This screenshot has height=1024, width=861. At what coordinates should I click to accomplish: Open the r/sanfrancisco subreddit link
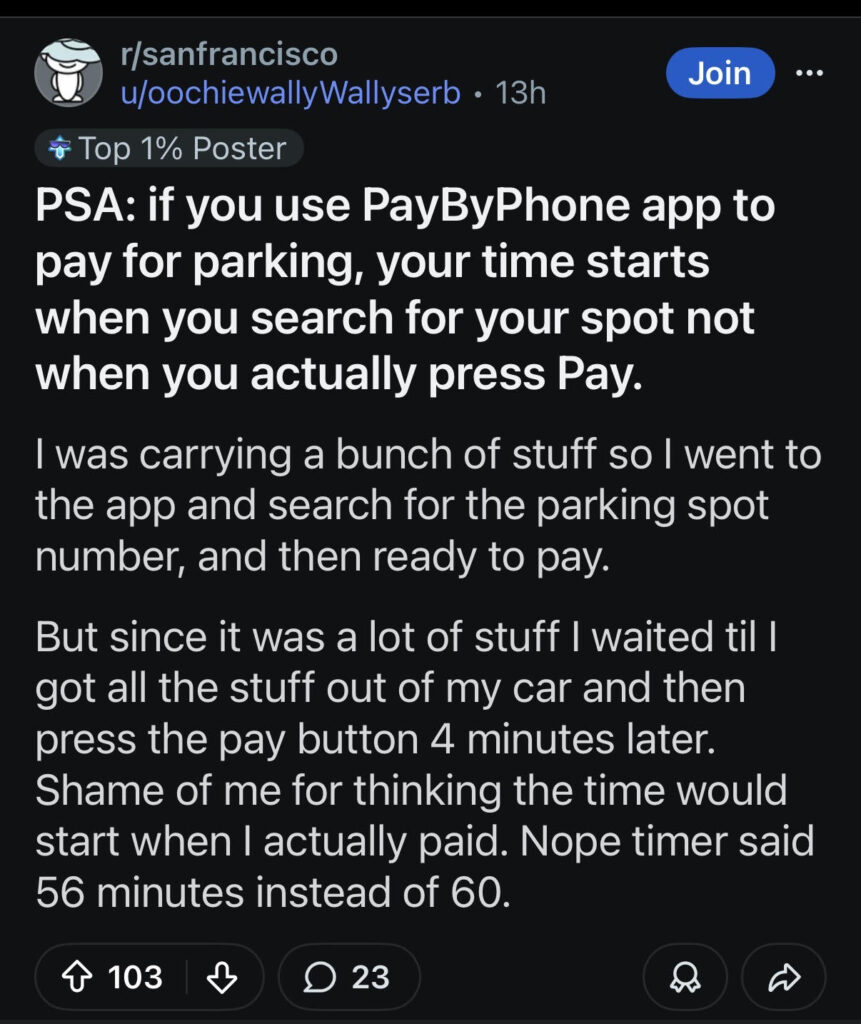229,53
